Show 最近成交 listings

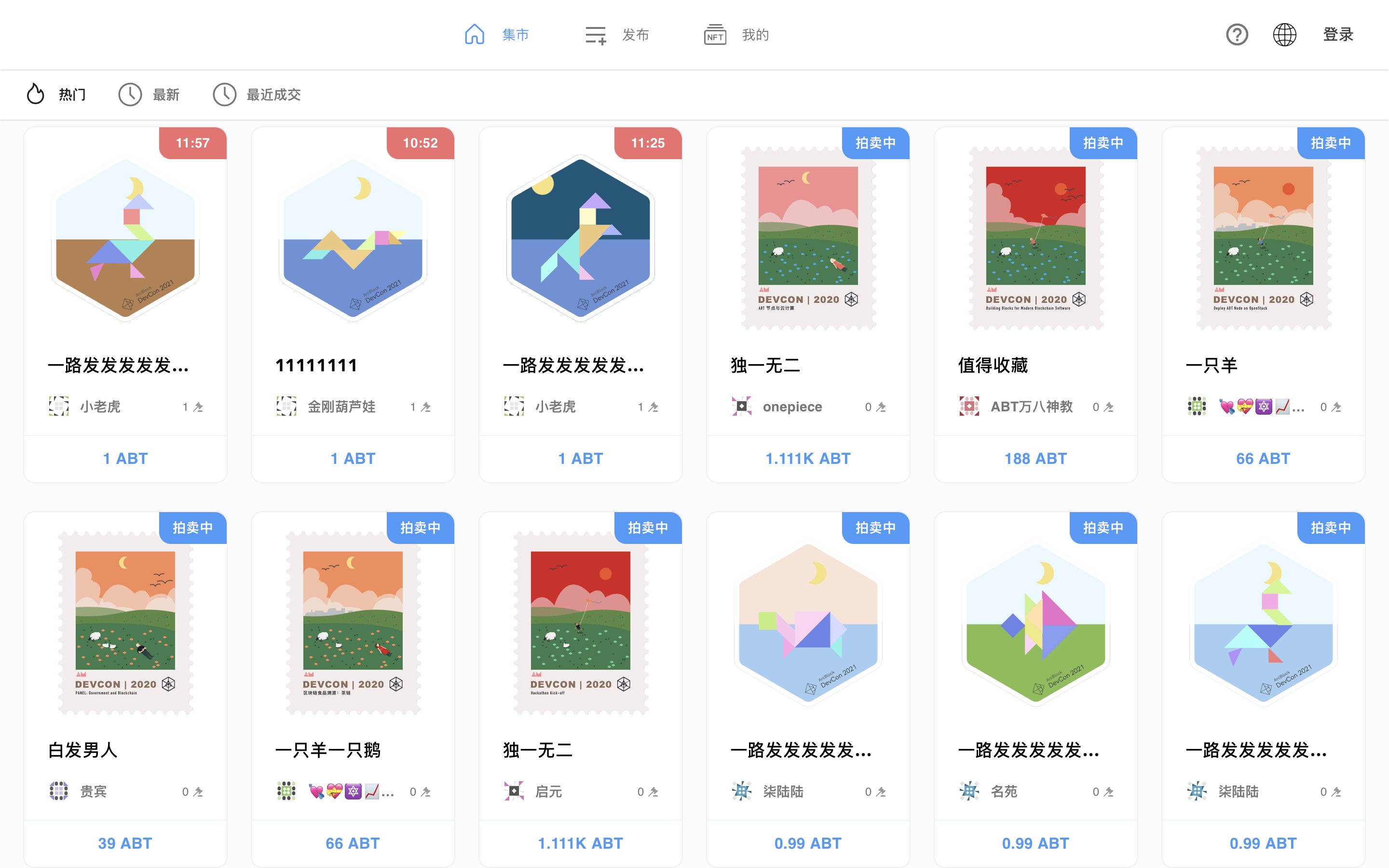[x=257, y=94]
